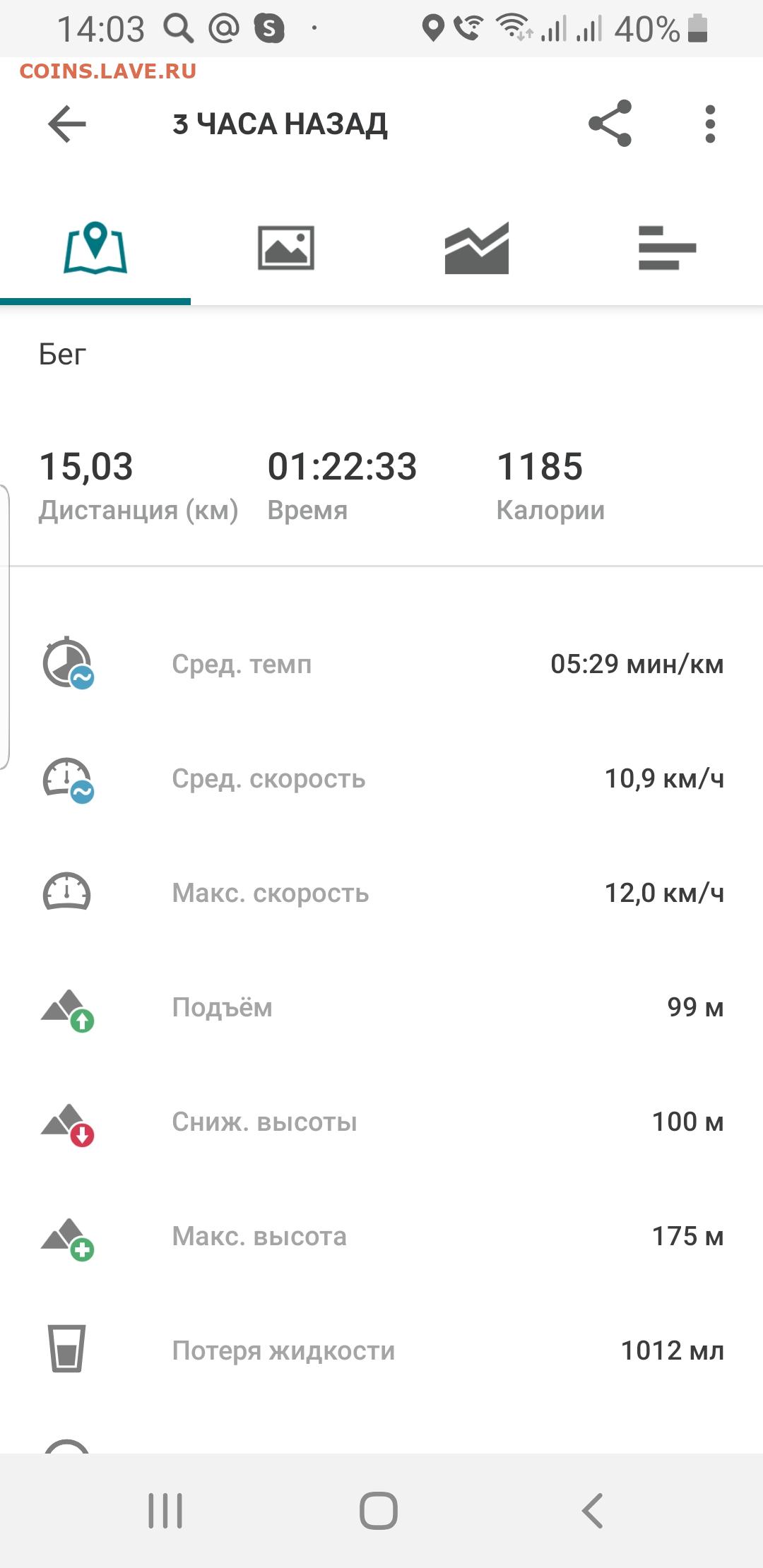The image size is (763, 1568).
Task: Open the laps list tab
Action: [668, 248]
